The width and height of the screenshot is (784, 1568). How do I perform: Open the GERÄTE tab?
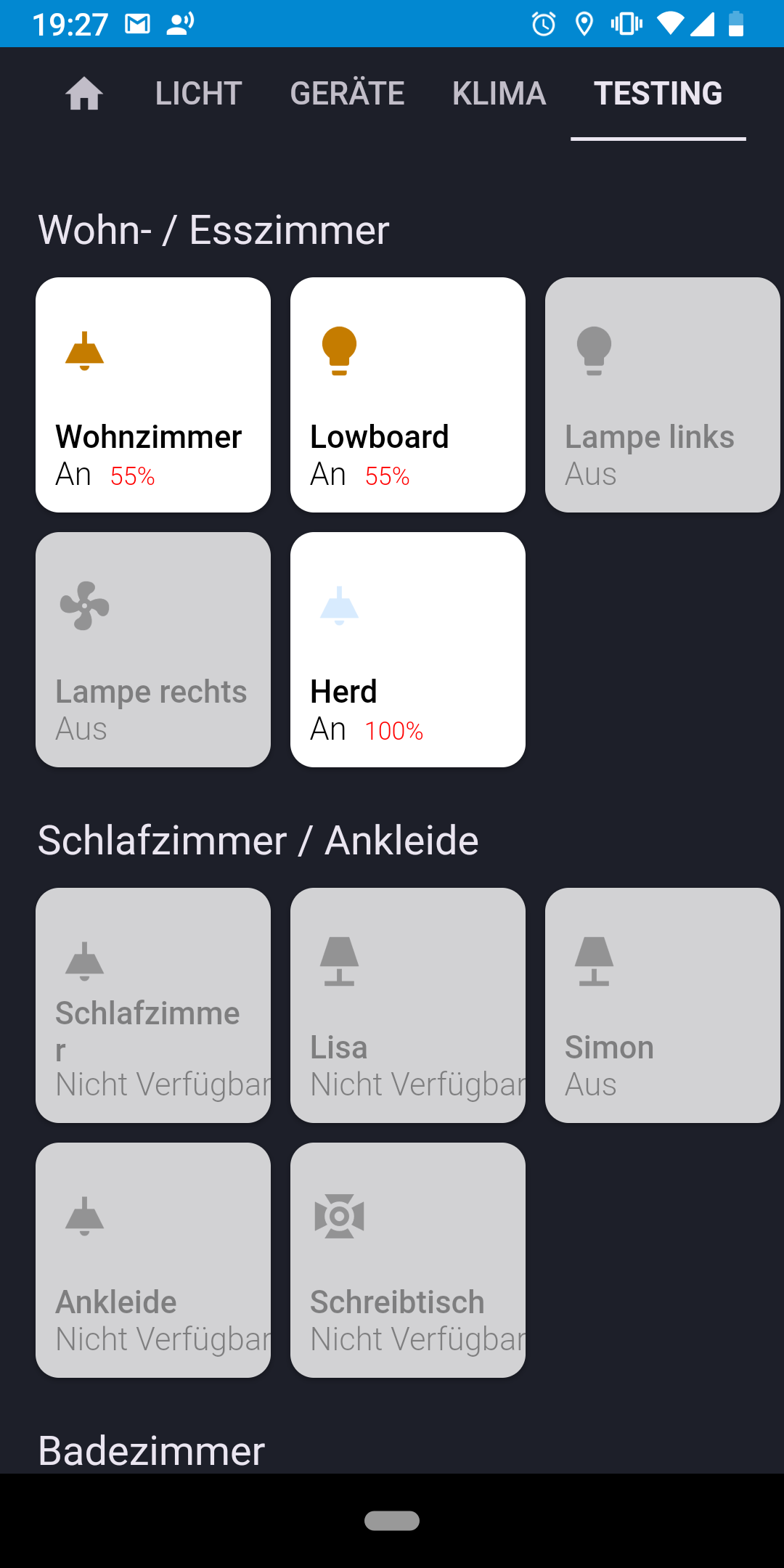[x=347, y=94]
